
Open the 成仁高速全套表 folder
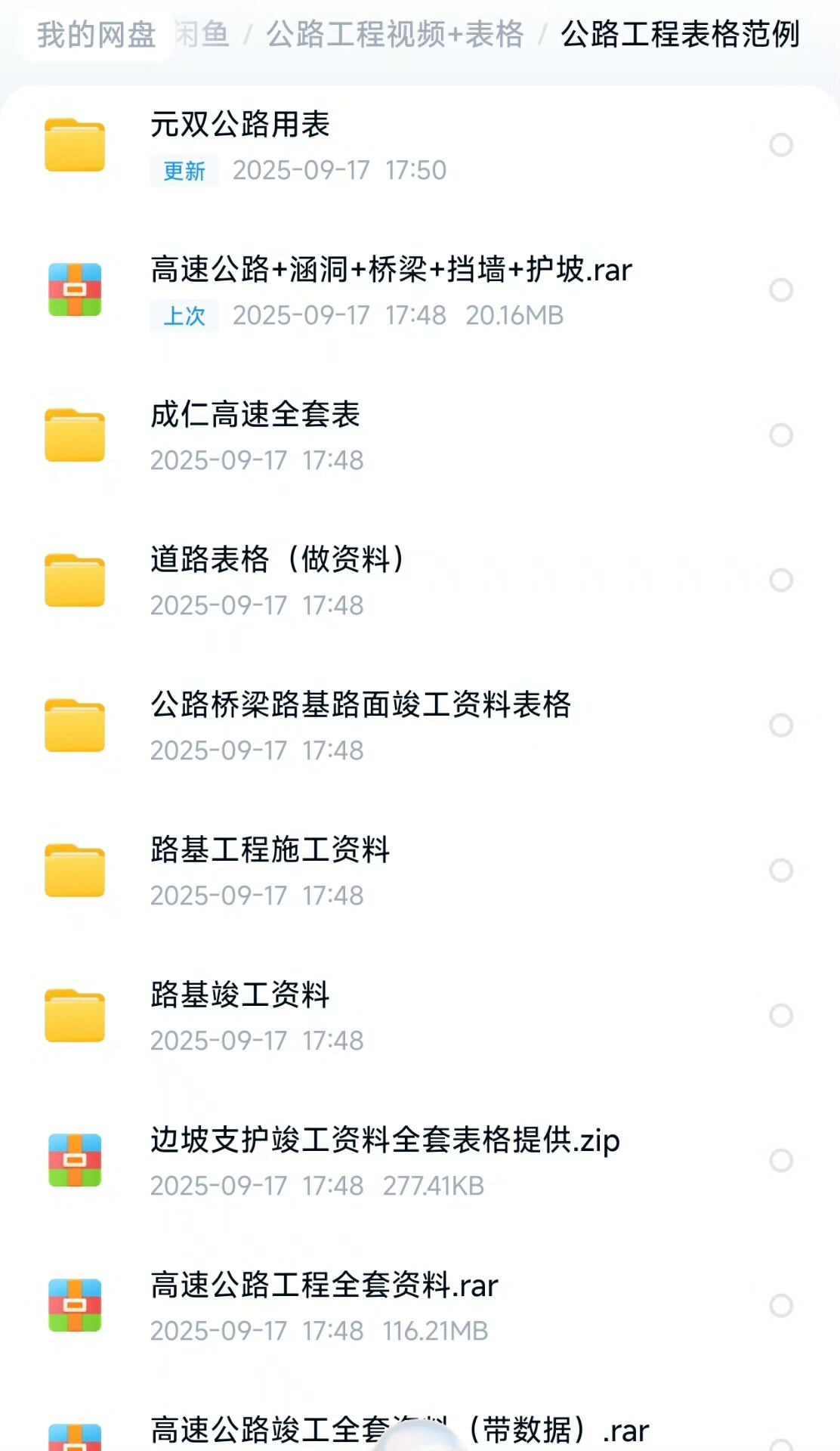pyautogui.click(x=255, y=416)
